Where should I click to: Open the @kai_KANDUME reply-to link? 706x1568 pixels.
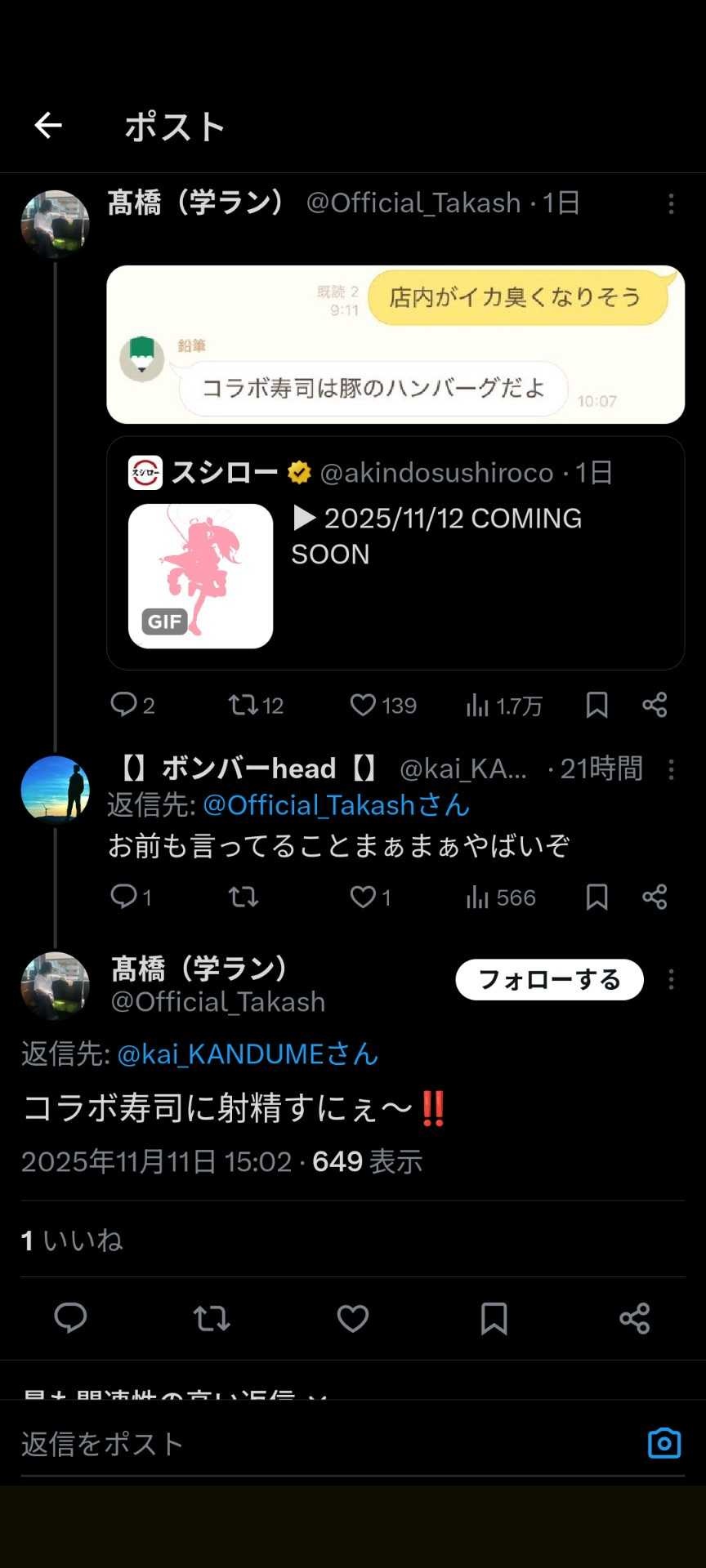pos(248,1054)
